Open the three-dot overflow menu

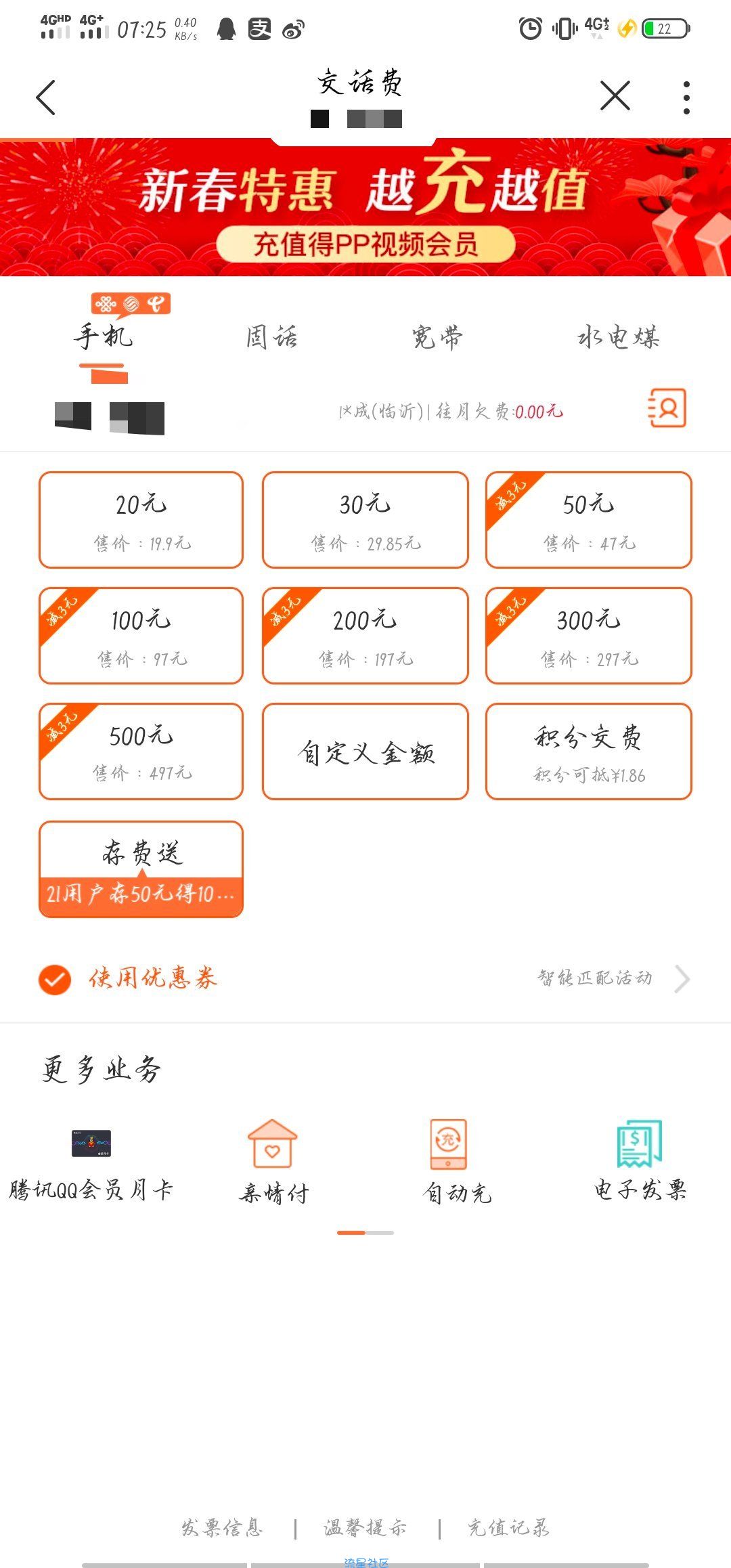tap(686, 97)
